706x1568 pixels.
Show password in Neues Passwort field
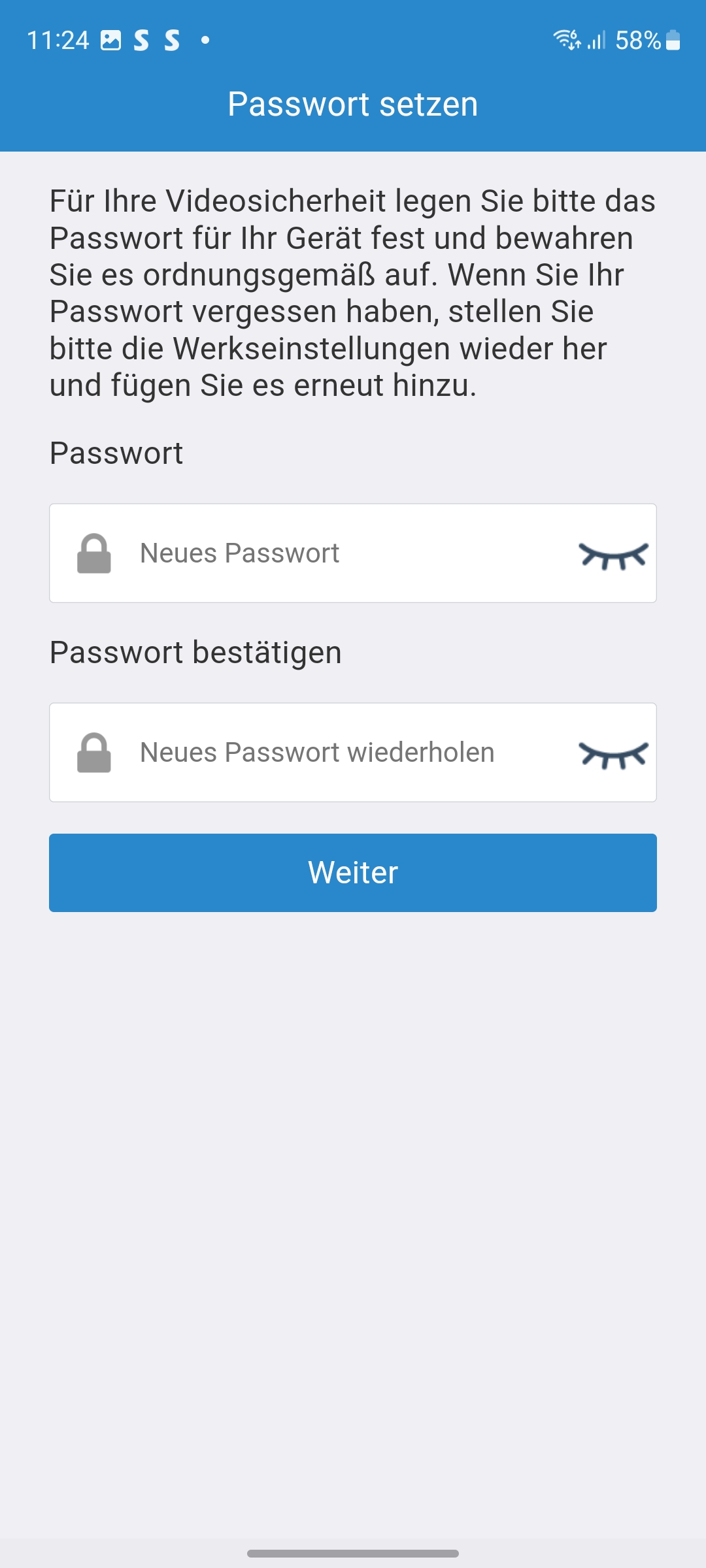[613, 555]
